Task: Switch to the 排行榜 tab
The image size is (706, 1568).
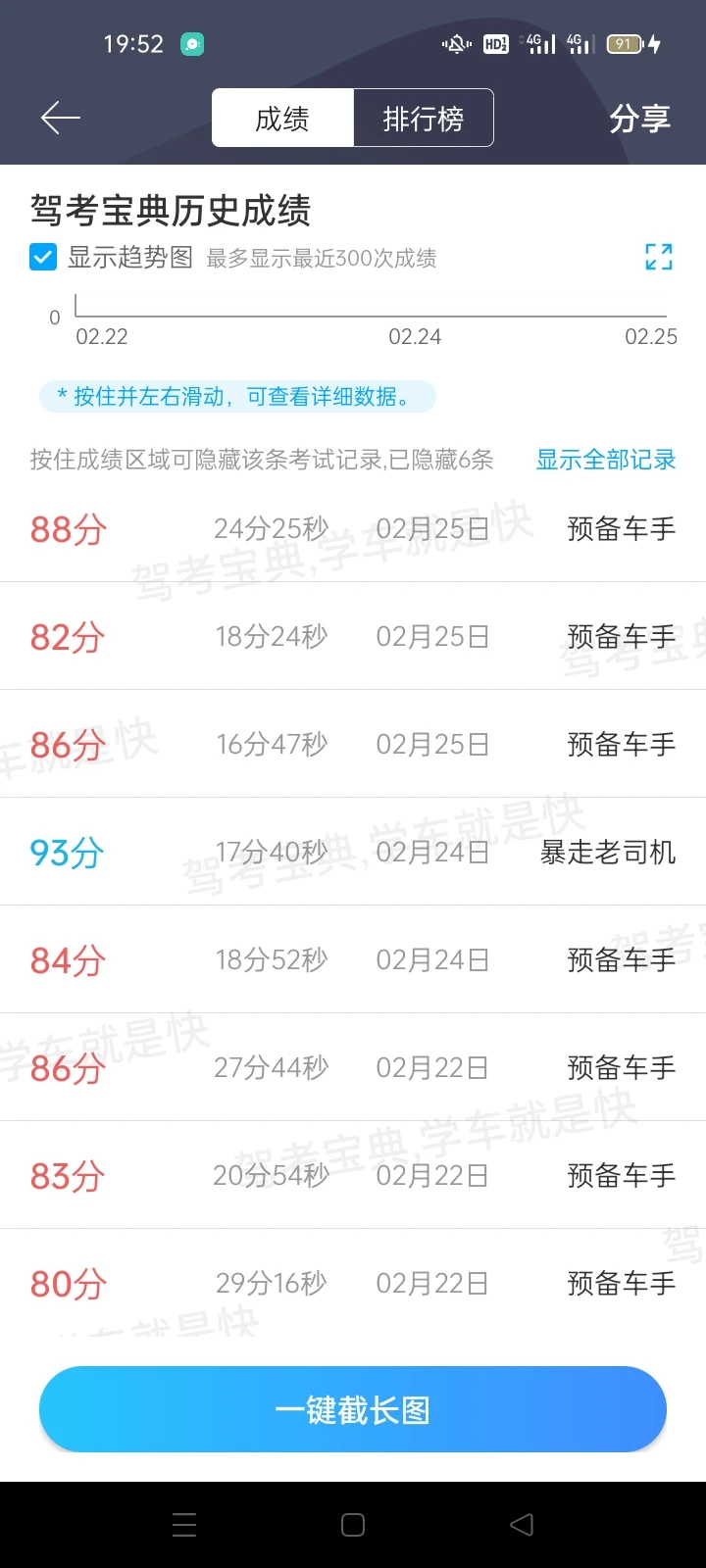Action: coord(423,119)
